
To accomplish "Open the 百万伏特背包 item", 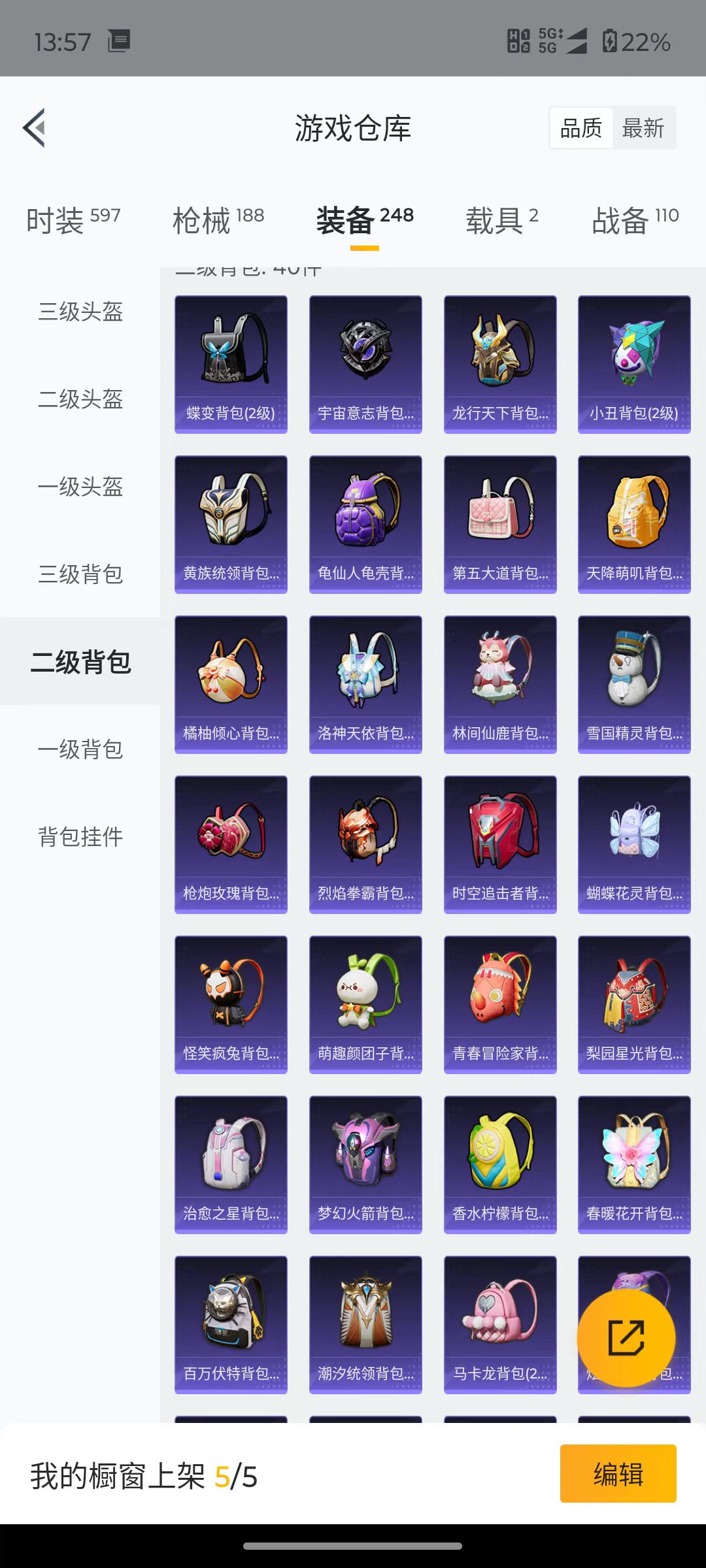I will (231, 1324).
